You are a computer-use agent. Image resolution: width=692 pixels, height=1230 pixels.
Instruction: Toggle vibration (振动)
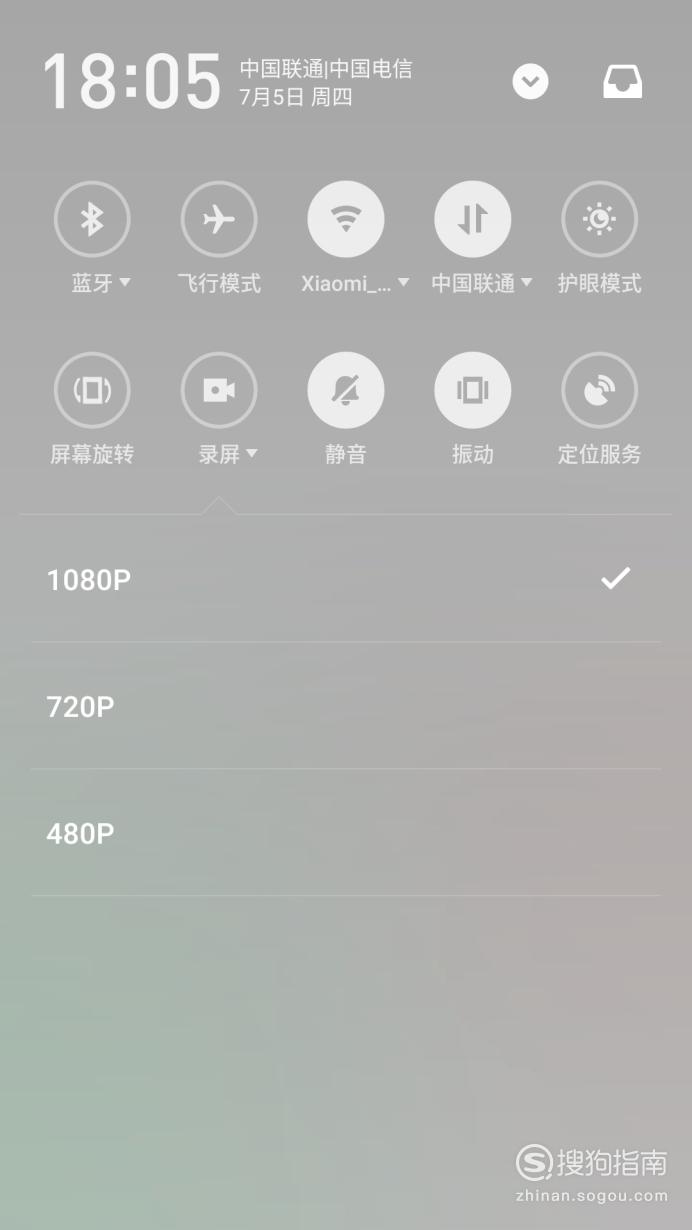pos(473,390)
